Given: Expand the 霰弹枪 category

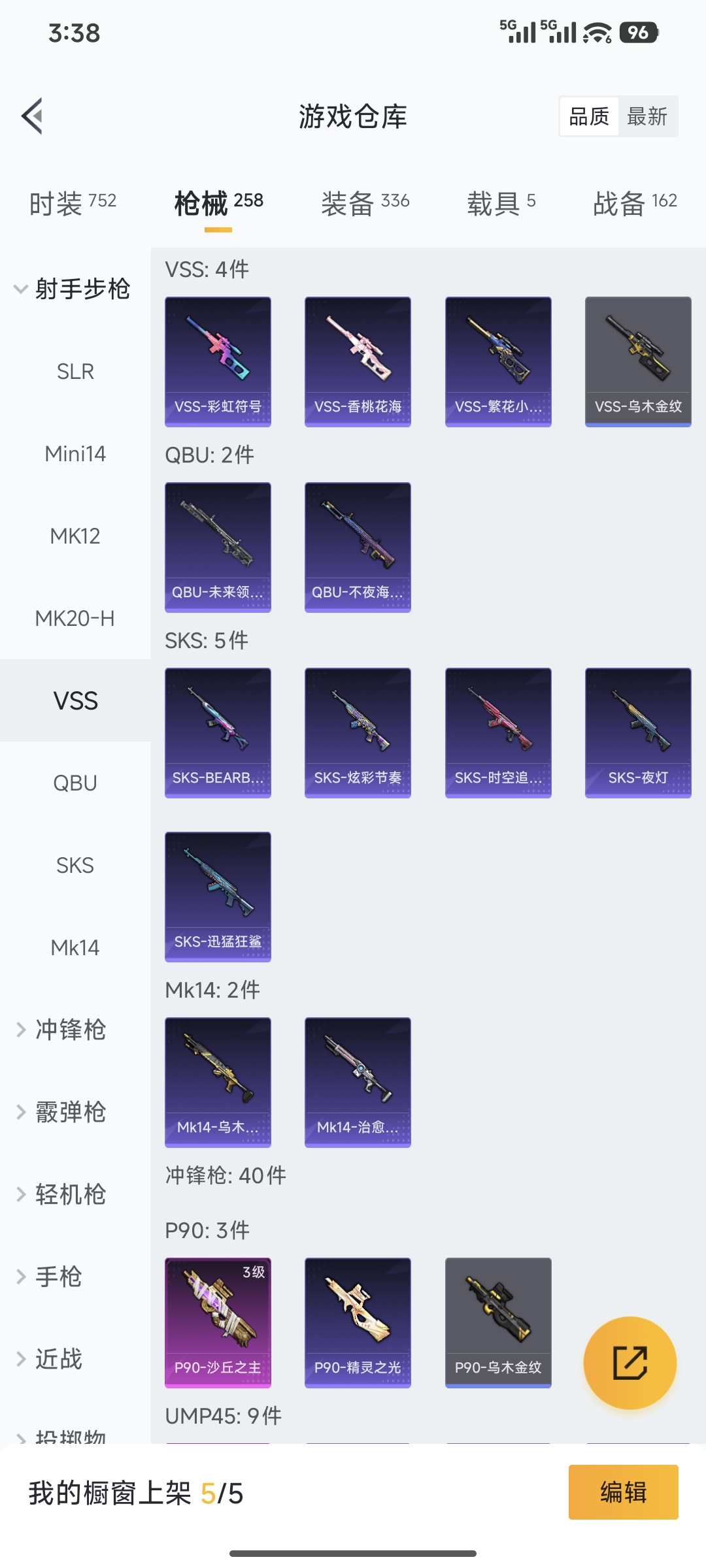Looking at the screenshot, I should pos(70,1113).
